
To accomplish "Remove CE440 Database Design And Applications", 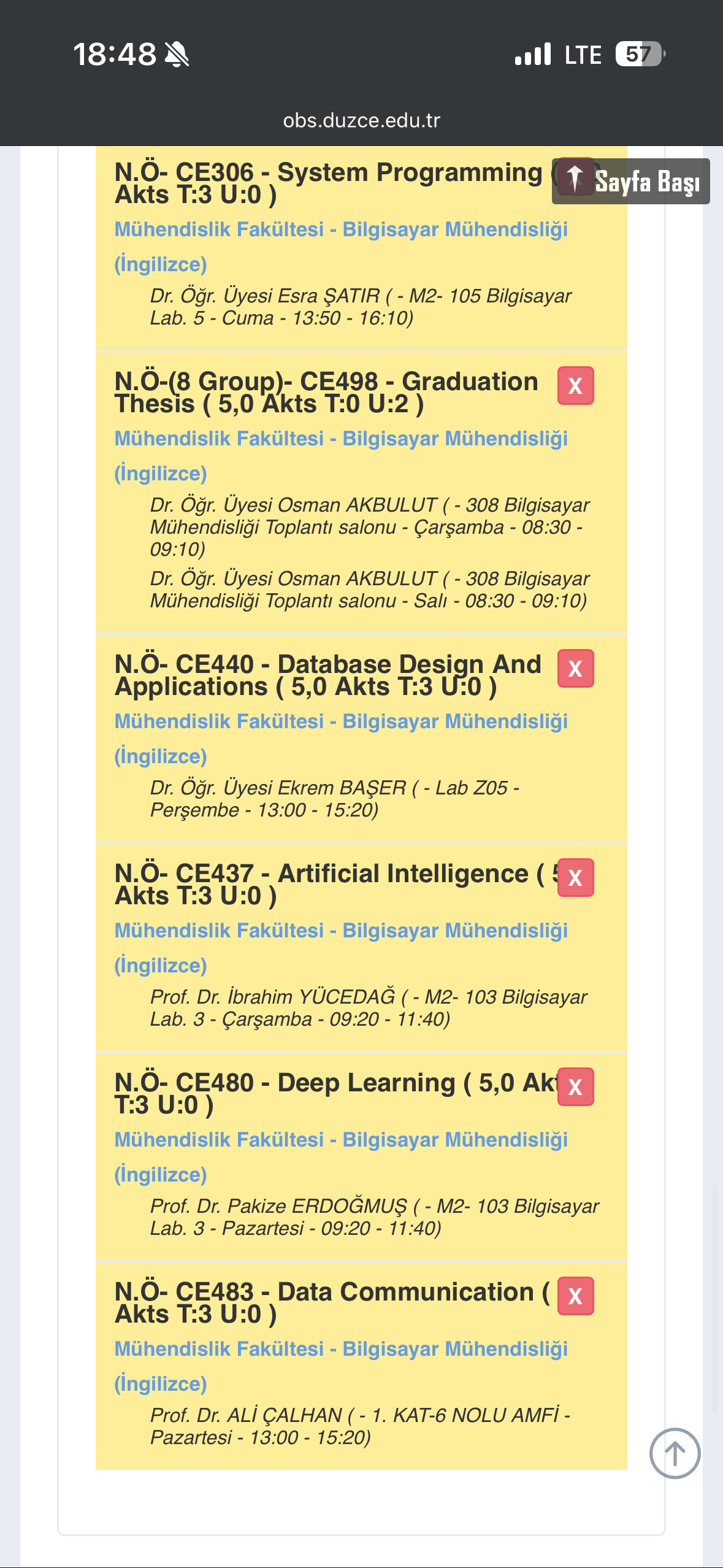I will [x=575, y=669].
